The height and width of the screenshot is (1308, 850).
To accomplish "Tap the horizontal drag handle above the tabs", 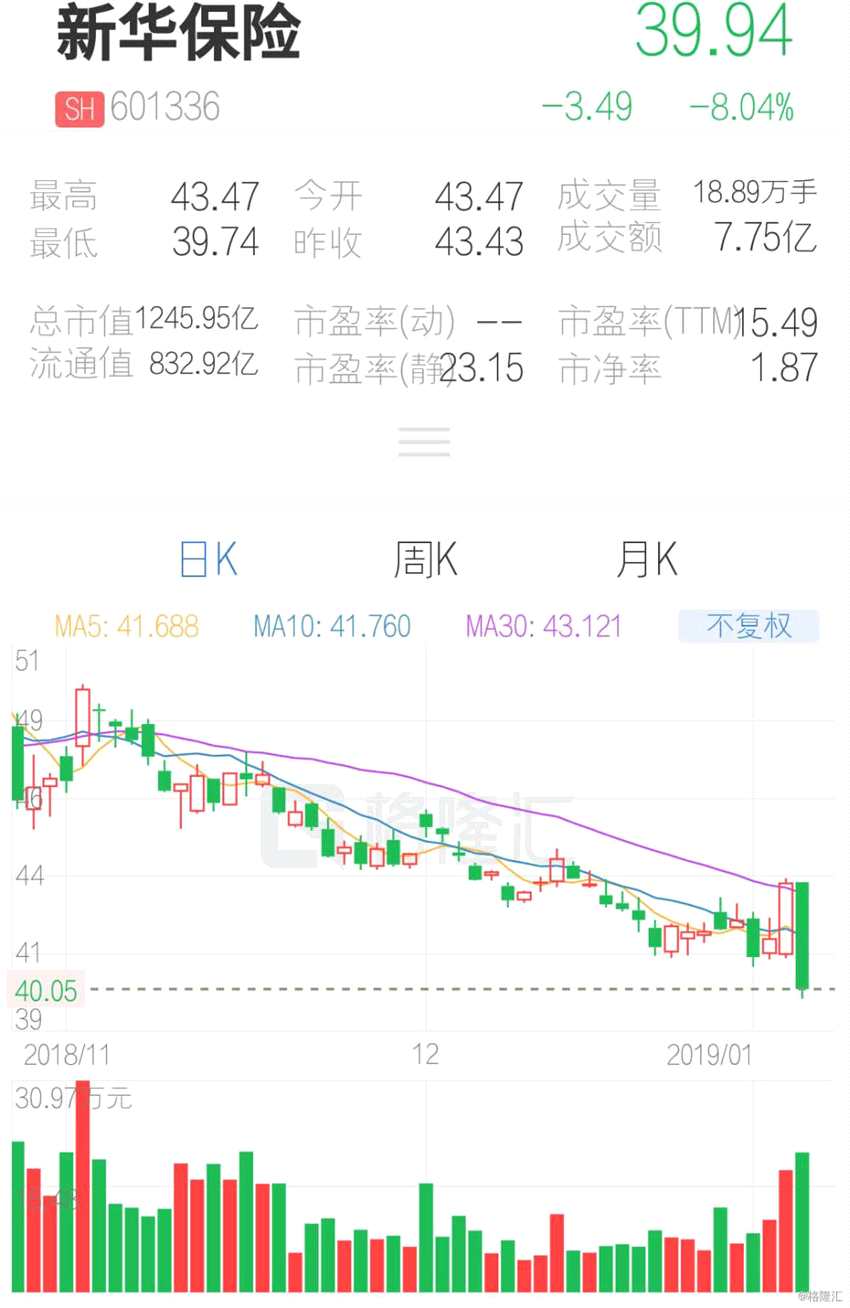I will pyautogui.click(x=424, y=441).
